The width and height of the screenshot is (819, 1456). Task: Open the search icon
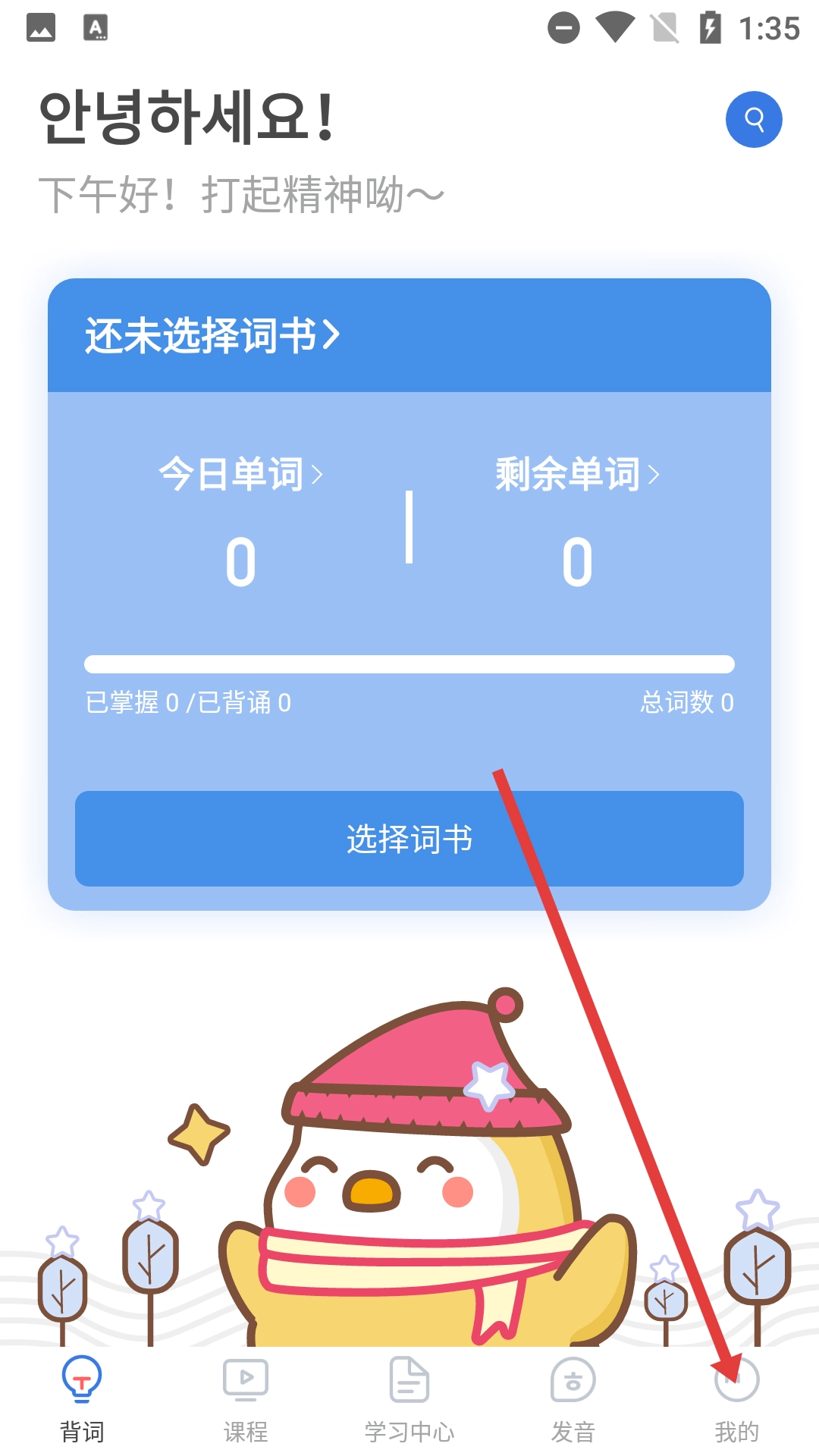(754, 120)
